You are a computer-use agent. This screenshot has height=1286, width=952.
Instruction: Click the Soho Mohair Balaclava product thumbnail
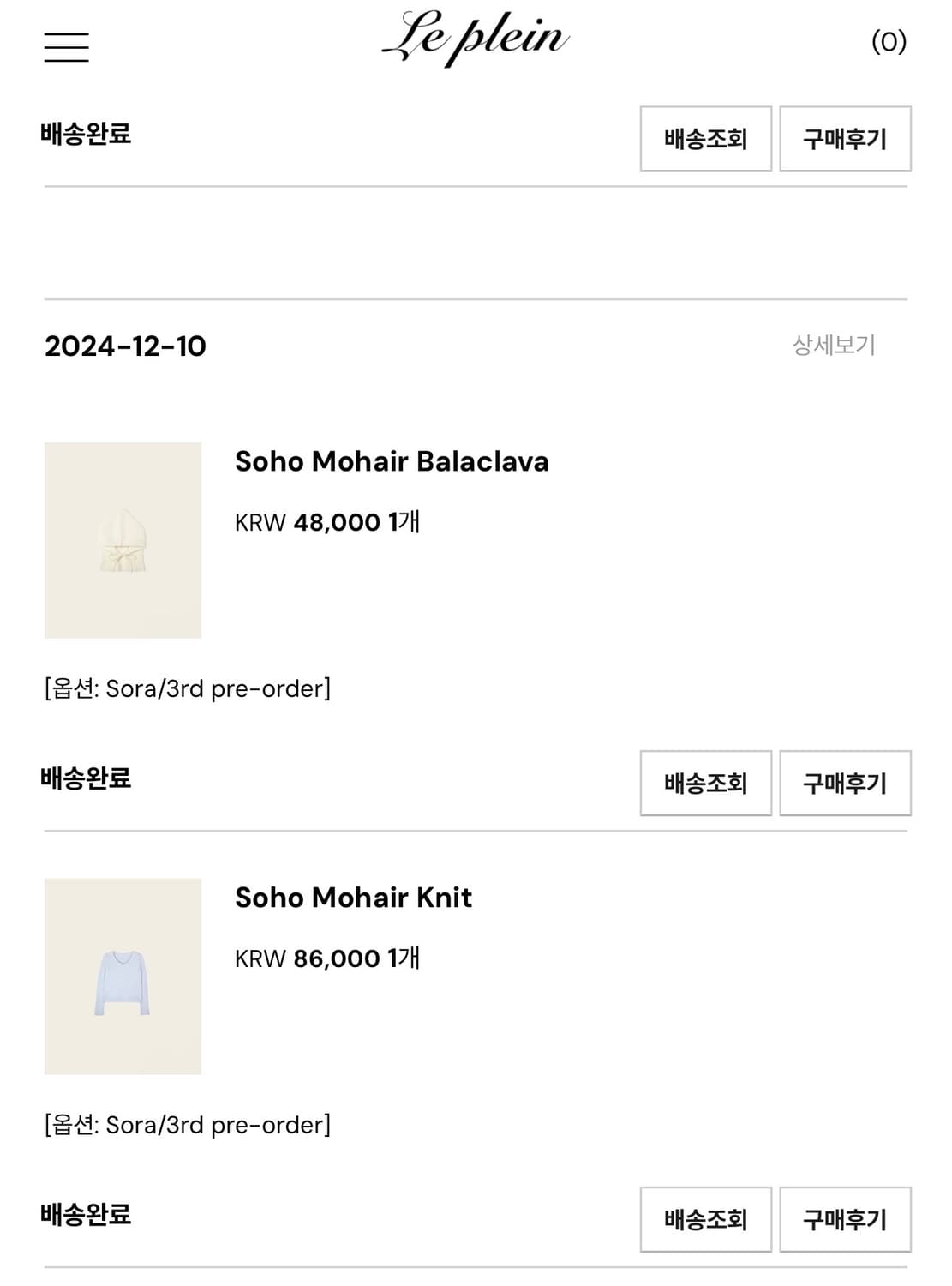click(x=122, y=540)
